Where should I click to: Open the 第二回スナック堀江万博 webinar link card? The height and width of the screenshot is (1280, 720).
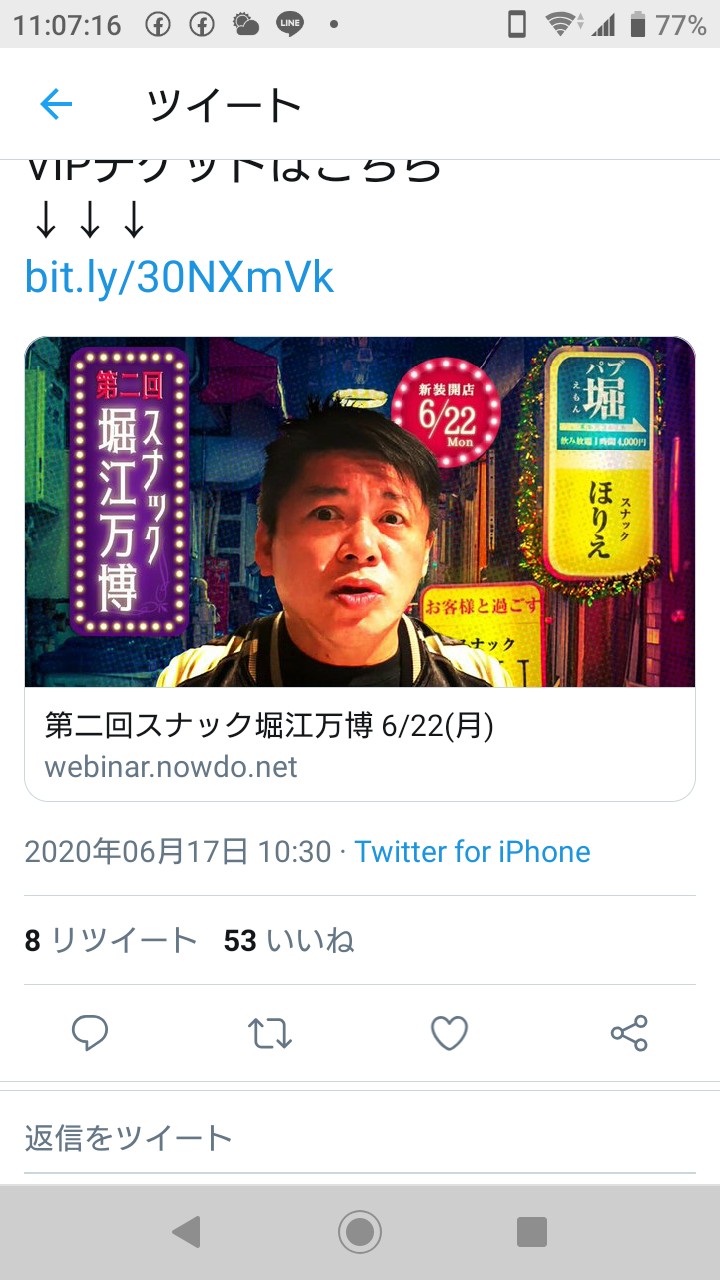(x=360, y=569)
